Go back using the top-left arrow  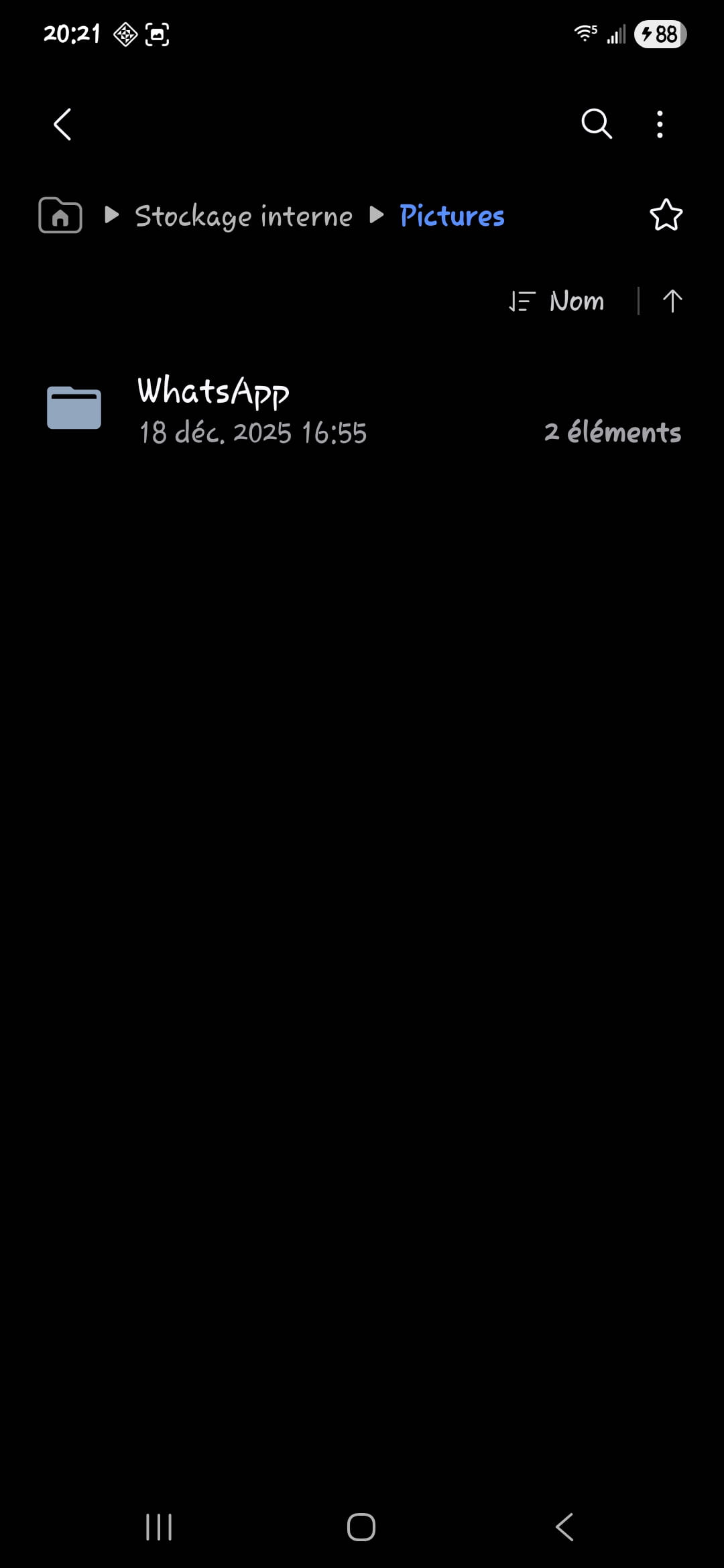click(62, 125)
